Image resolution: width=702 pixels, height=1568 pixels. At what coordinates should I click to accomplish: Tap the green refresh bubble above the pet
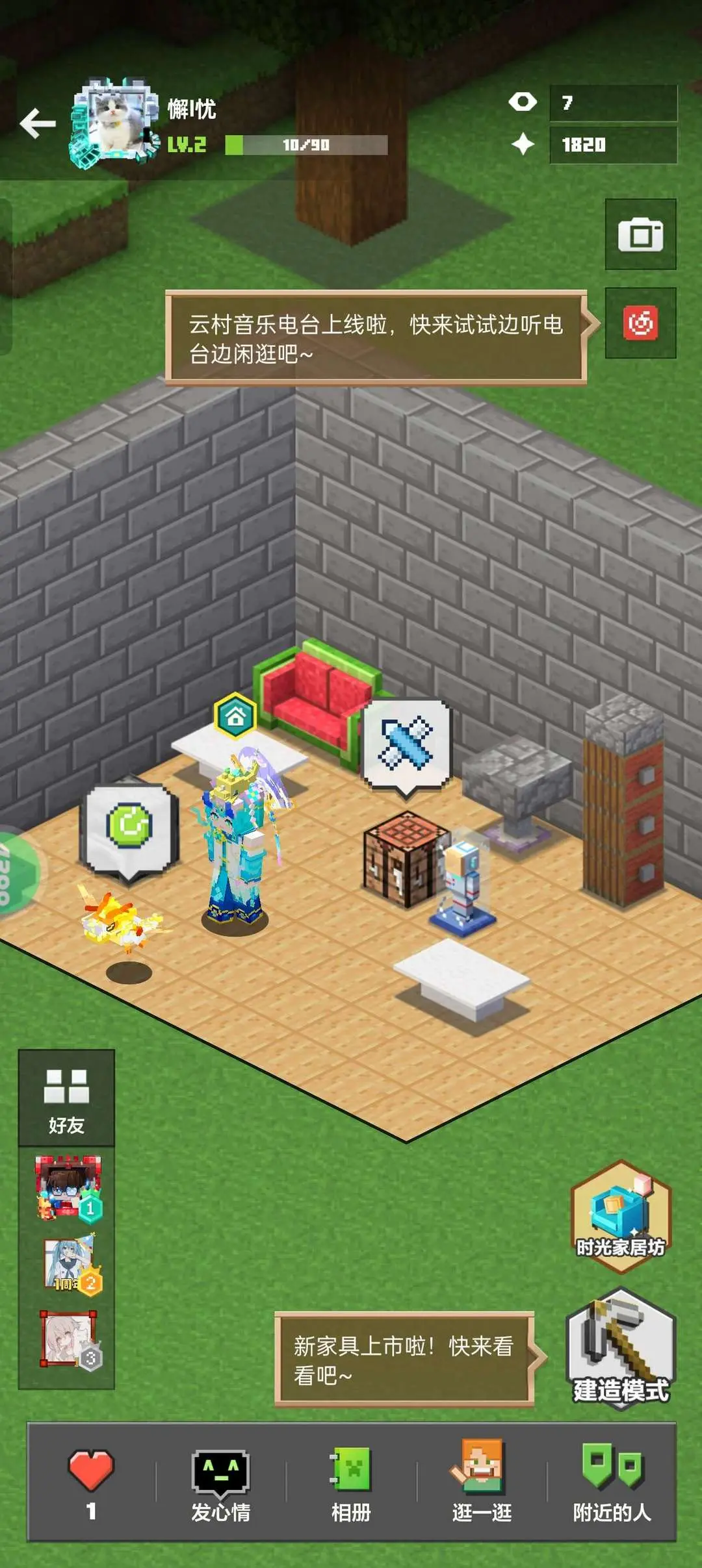coord(129,828)
